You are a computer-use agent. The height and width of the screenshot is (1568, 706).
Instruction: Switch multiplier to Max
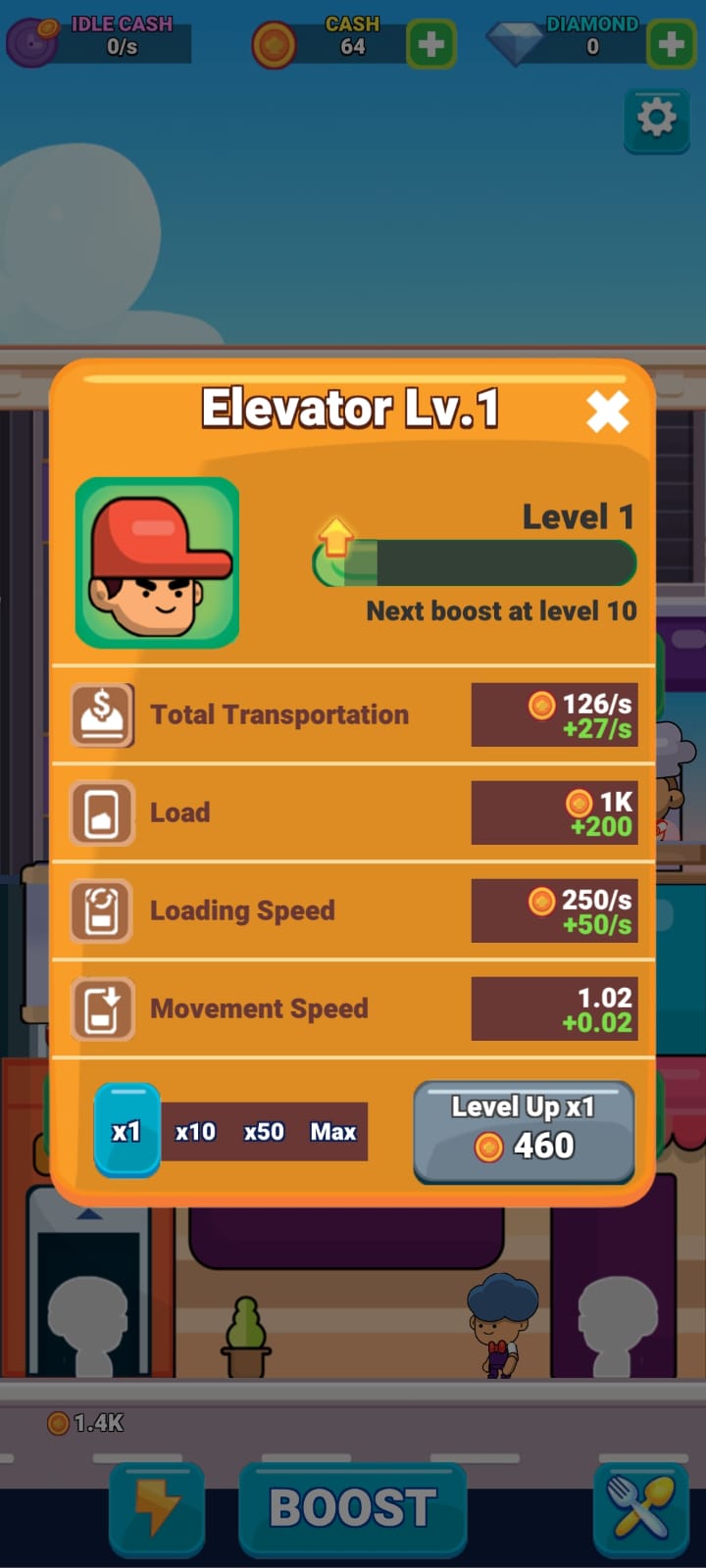[333, 1132]
